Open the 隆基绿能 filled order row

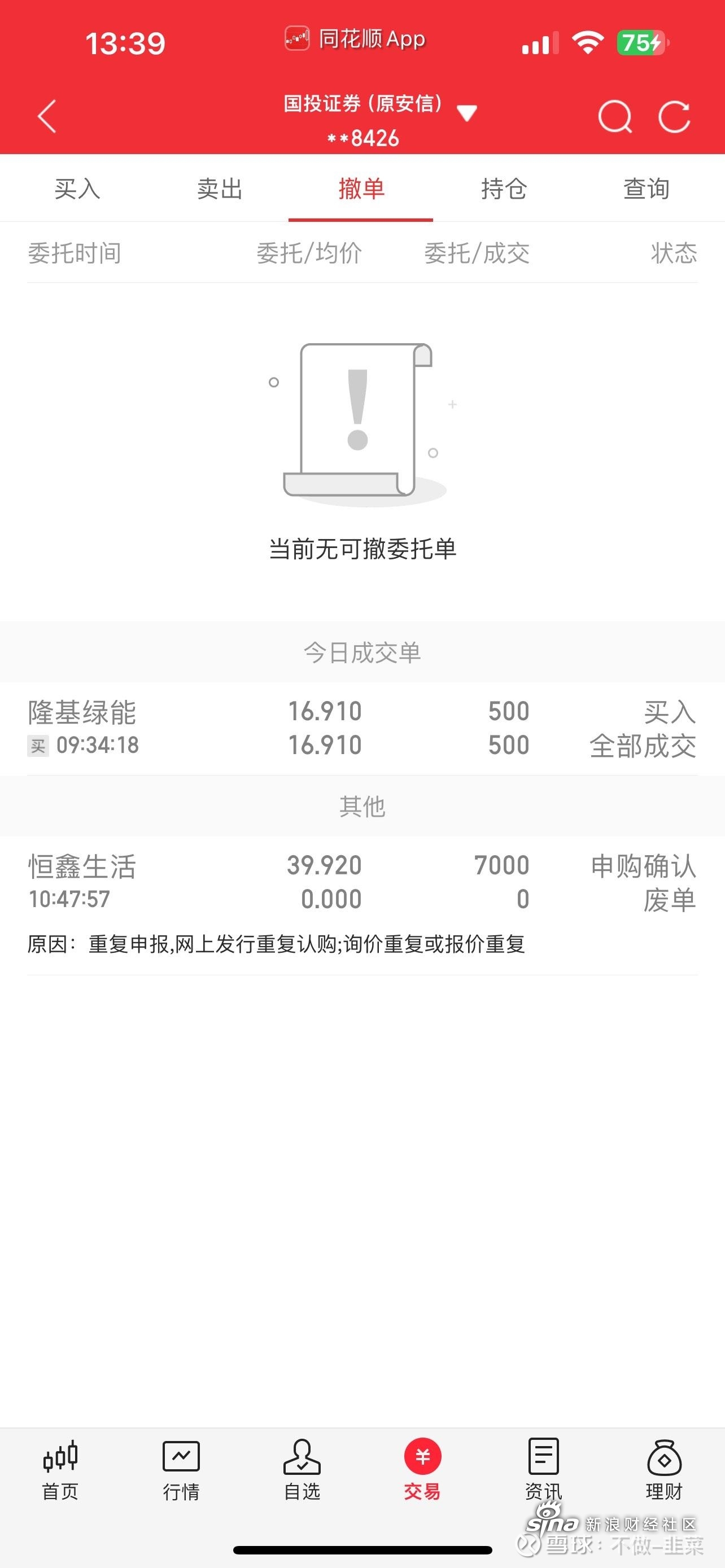point(362,728)
